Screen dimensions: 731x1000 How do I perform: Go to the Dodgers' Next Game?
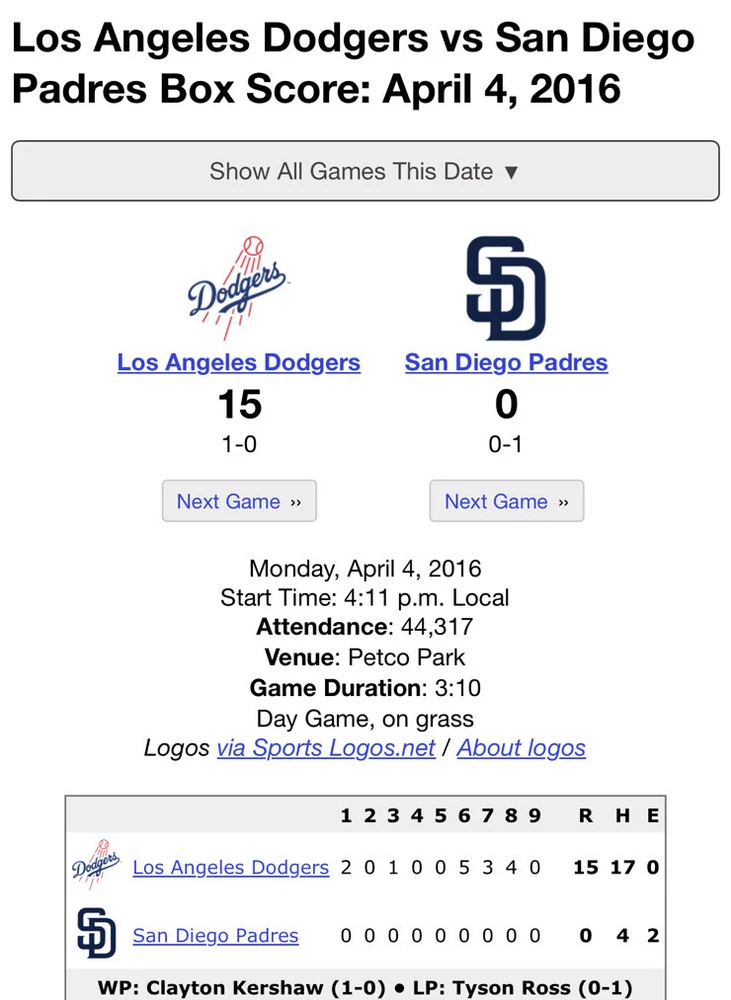coord(239,502)
